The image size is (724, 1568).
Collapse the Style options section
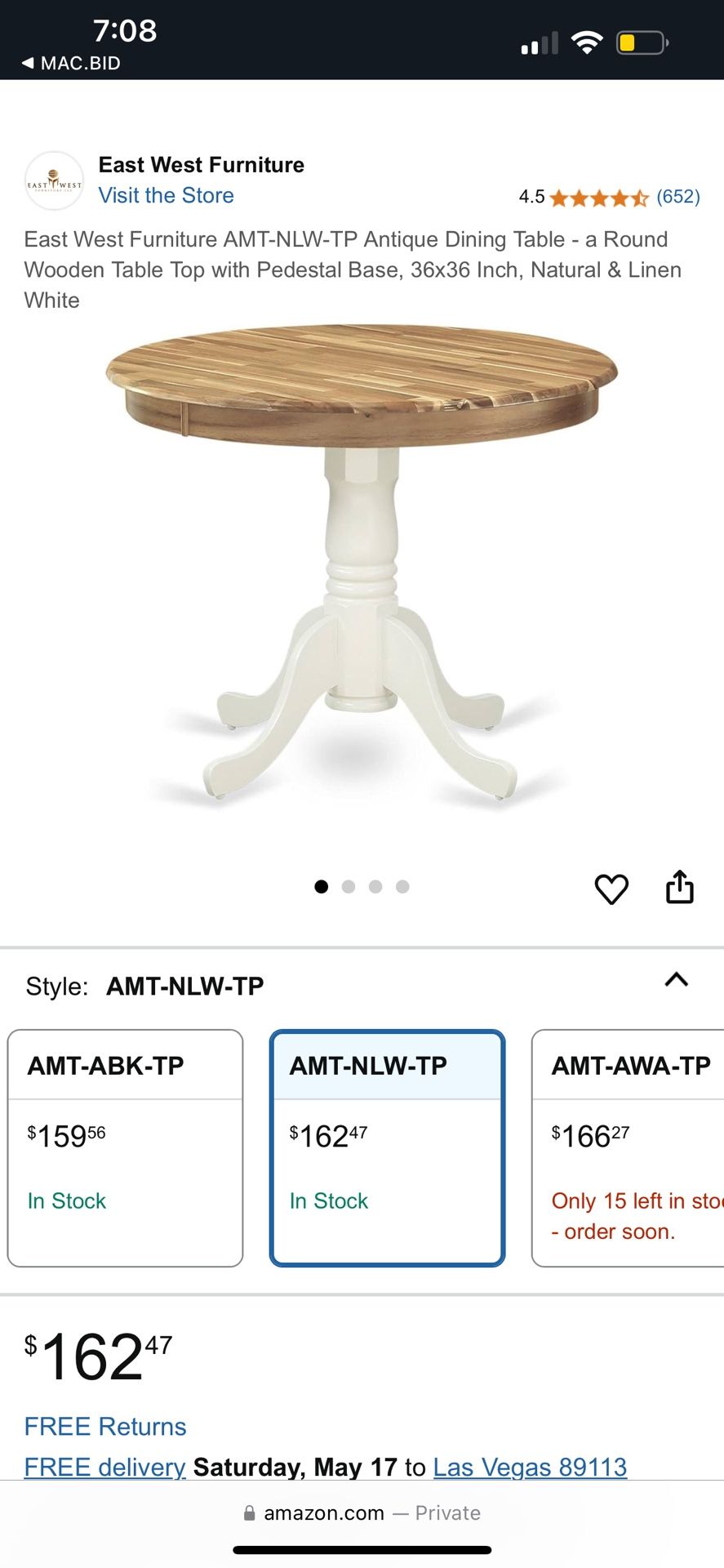[x=676, y=980]
